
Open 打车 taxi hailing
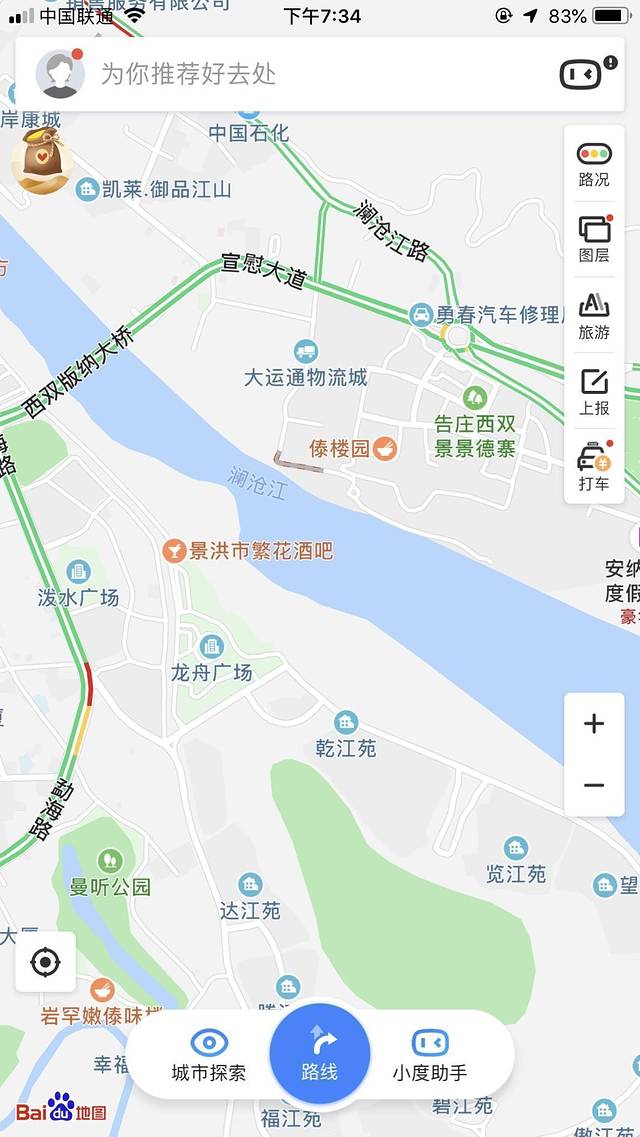click(594, 468)
